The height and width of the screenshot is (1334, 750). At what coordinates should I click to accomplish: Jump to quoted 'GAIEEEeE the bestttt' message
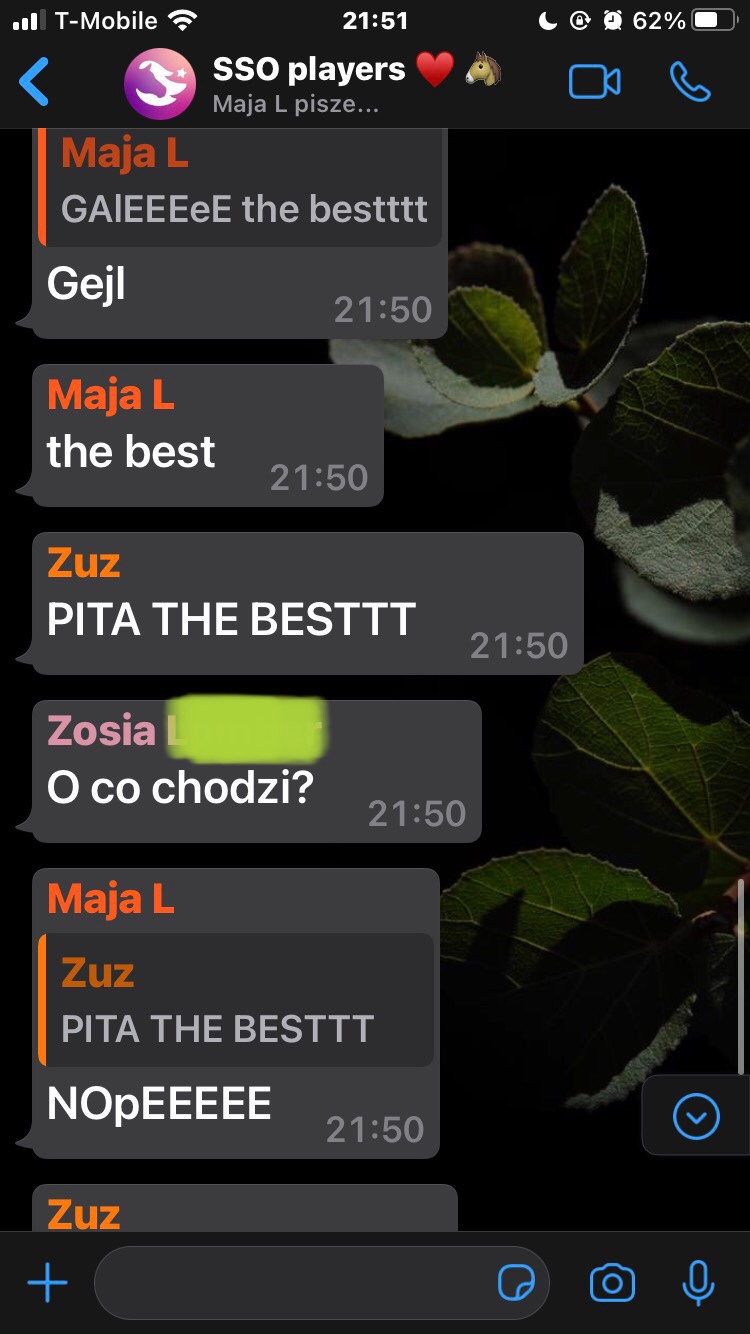pyautogui.click(x=240, y=190)
